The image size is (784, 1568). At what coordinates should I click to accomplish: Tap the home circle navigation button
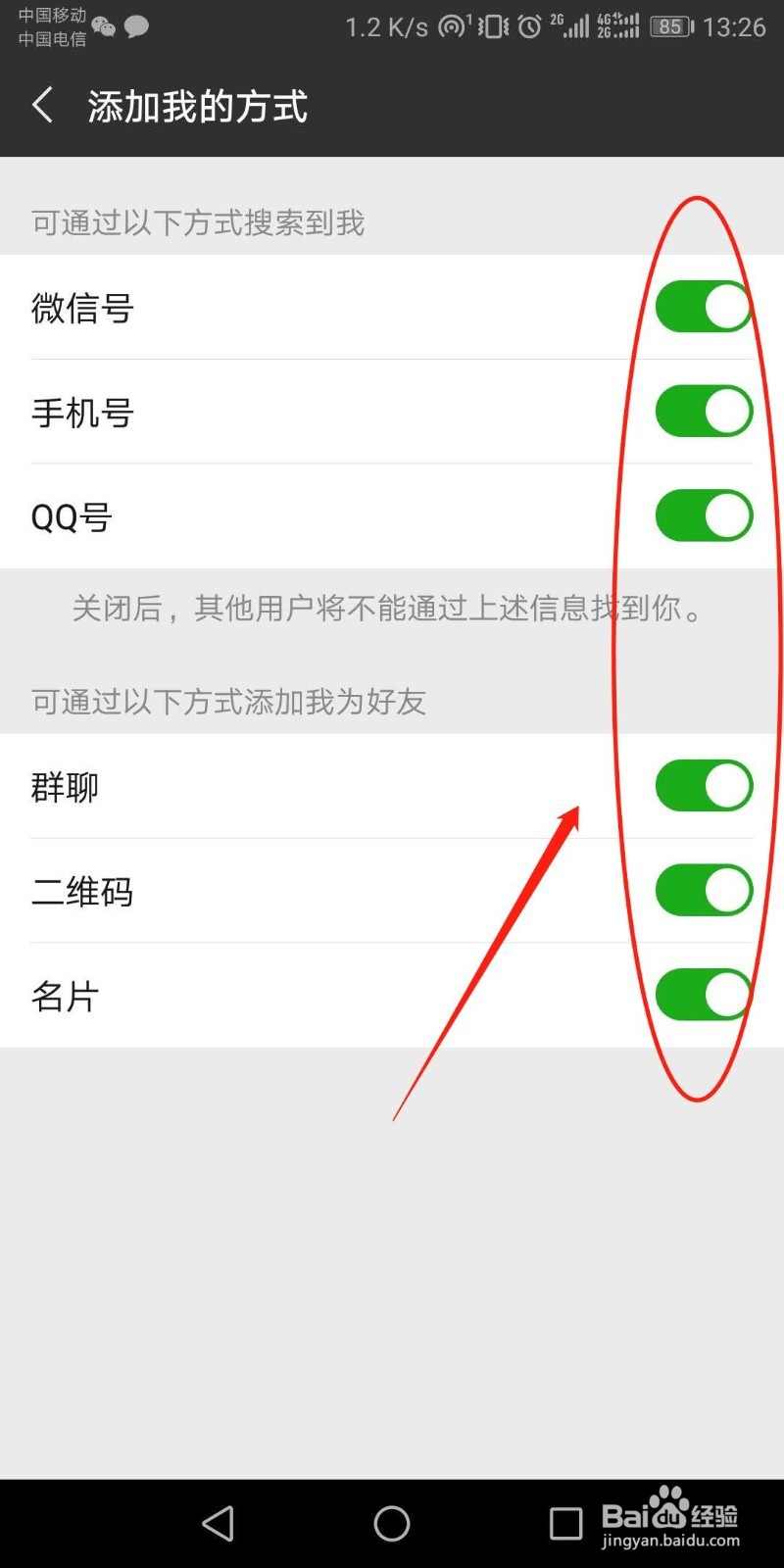pos(391,1524)
